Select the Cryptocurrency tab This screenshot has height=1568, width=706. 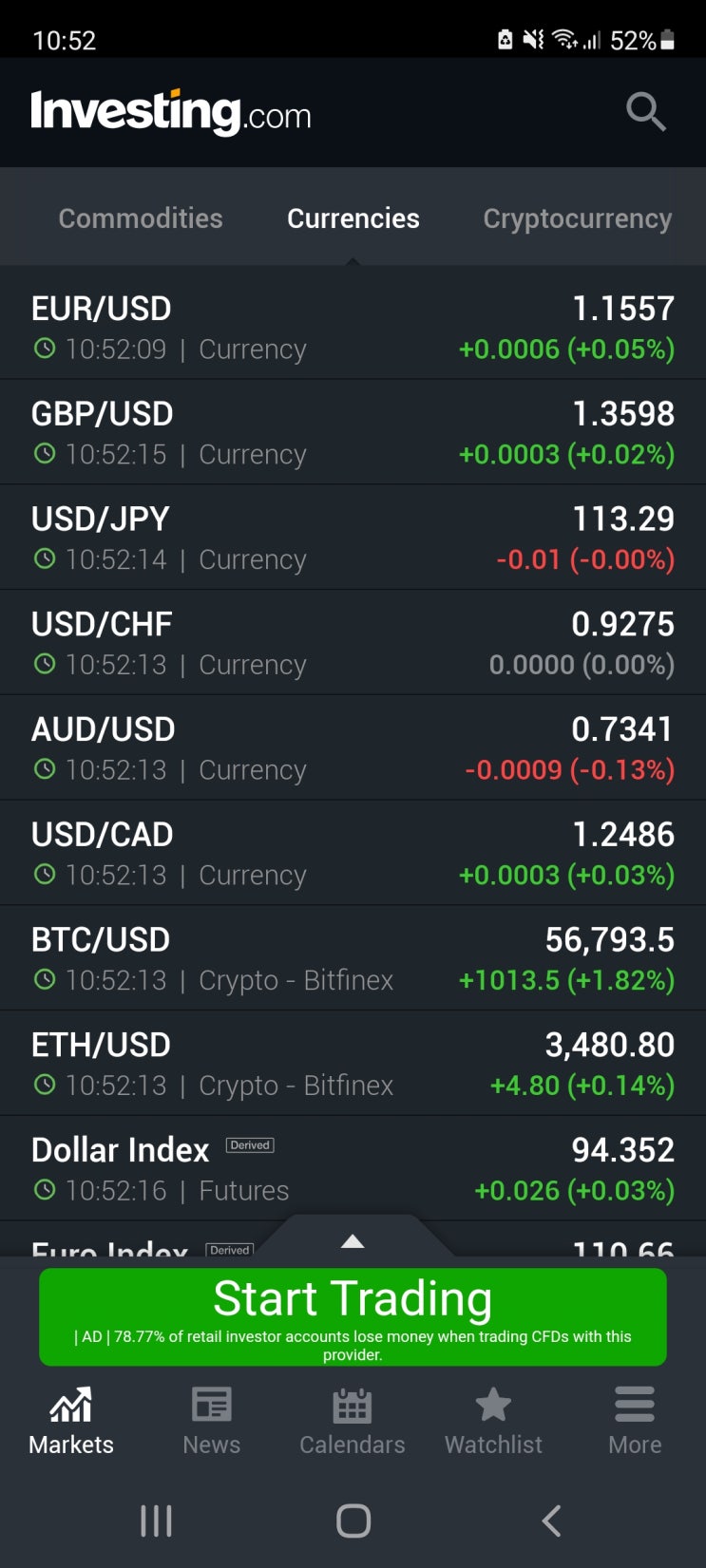tap(577, 218)
